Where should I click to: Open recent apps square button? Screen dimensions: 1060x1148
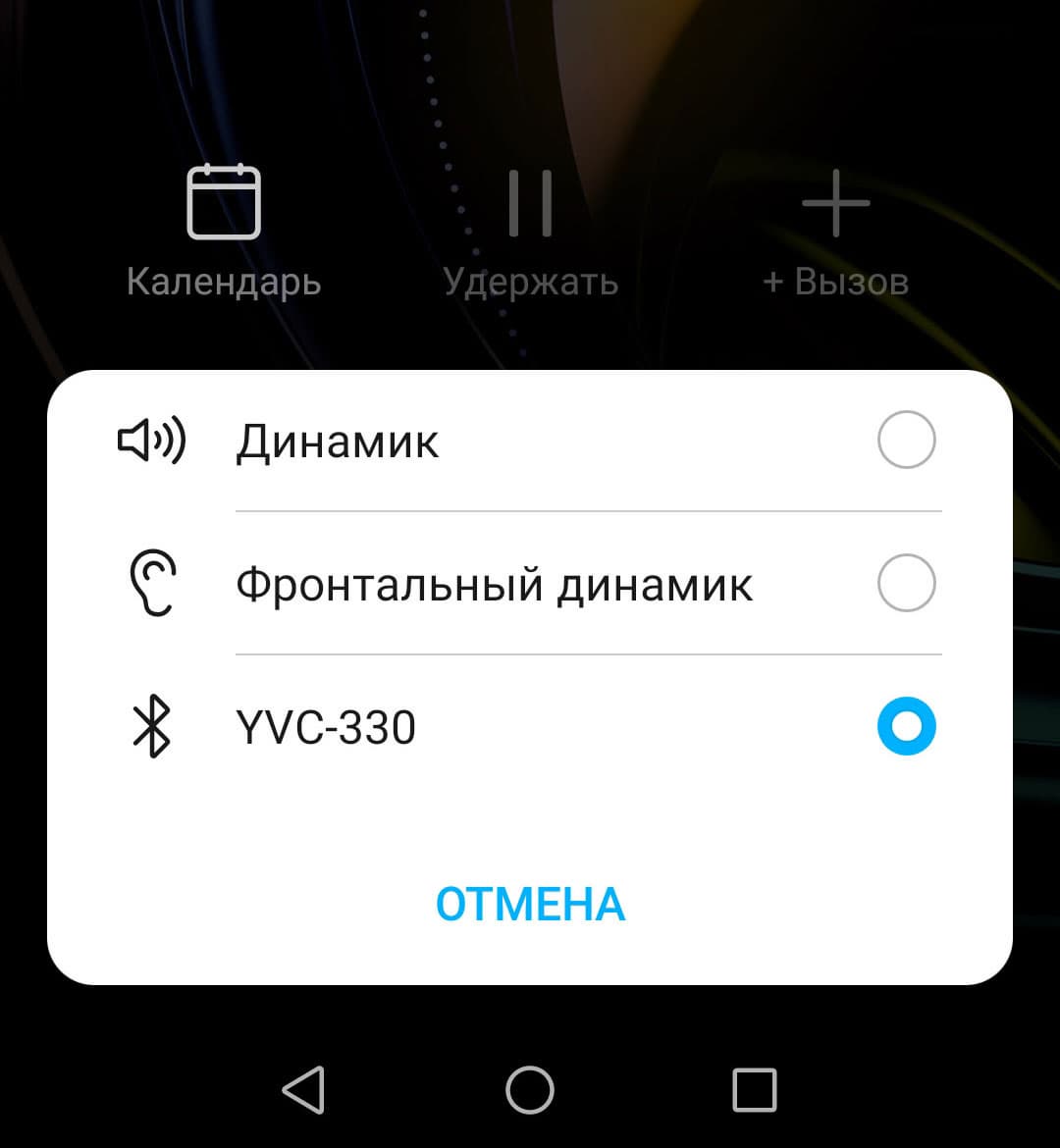(755, 1089)
